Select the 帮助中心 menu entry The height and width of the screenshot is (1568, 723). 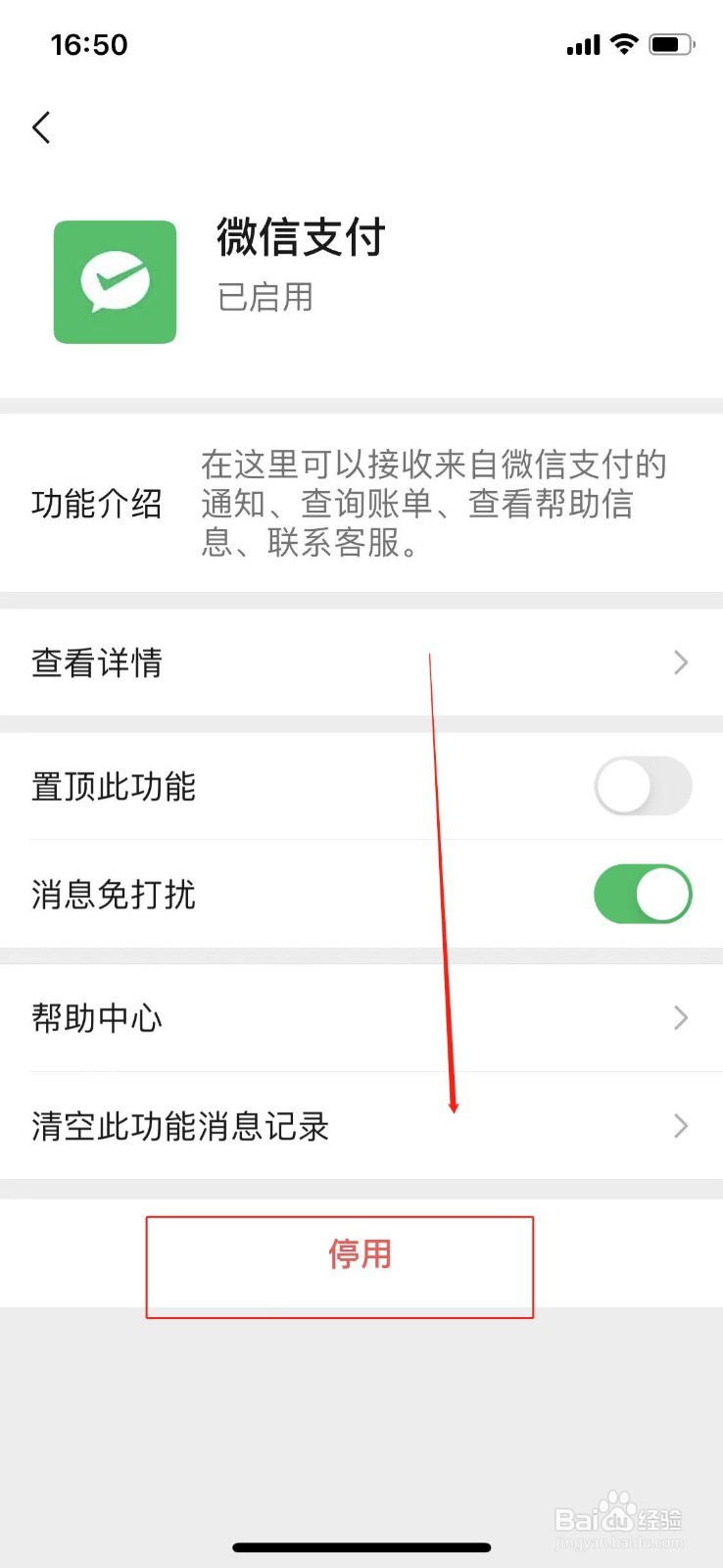coord(97,1018)
